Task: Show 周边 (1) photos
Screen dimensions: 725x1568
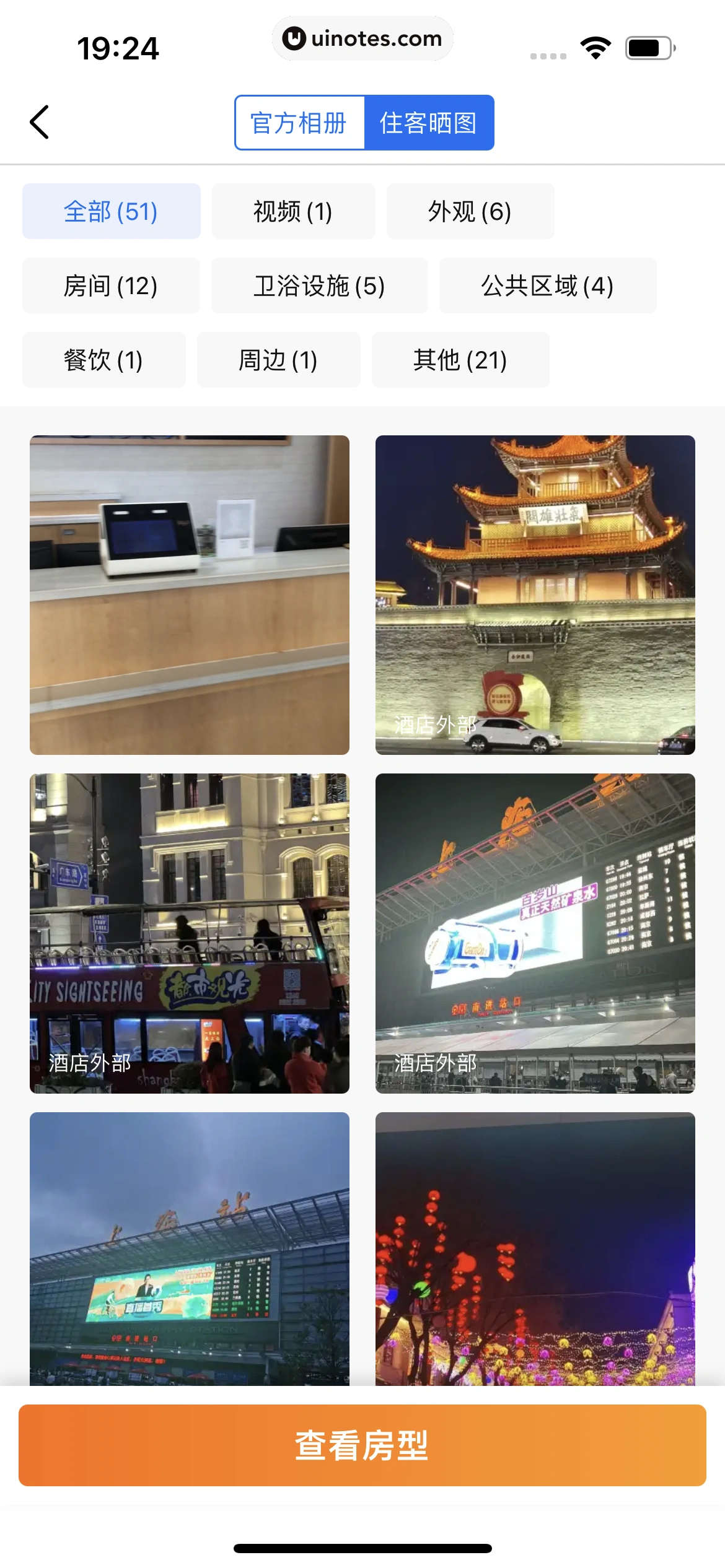Action: 278,360
